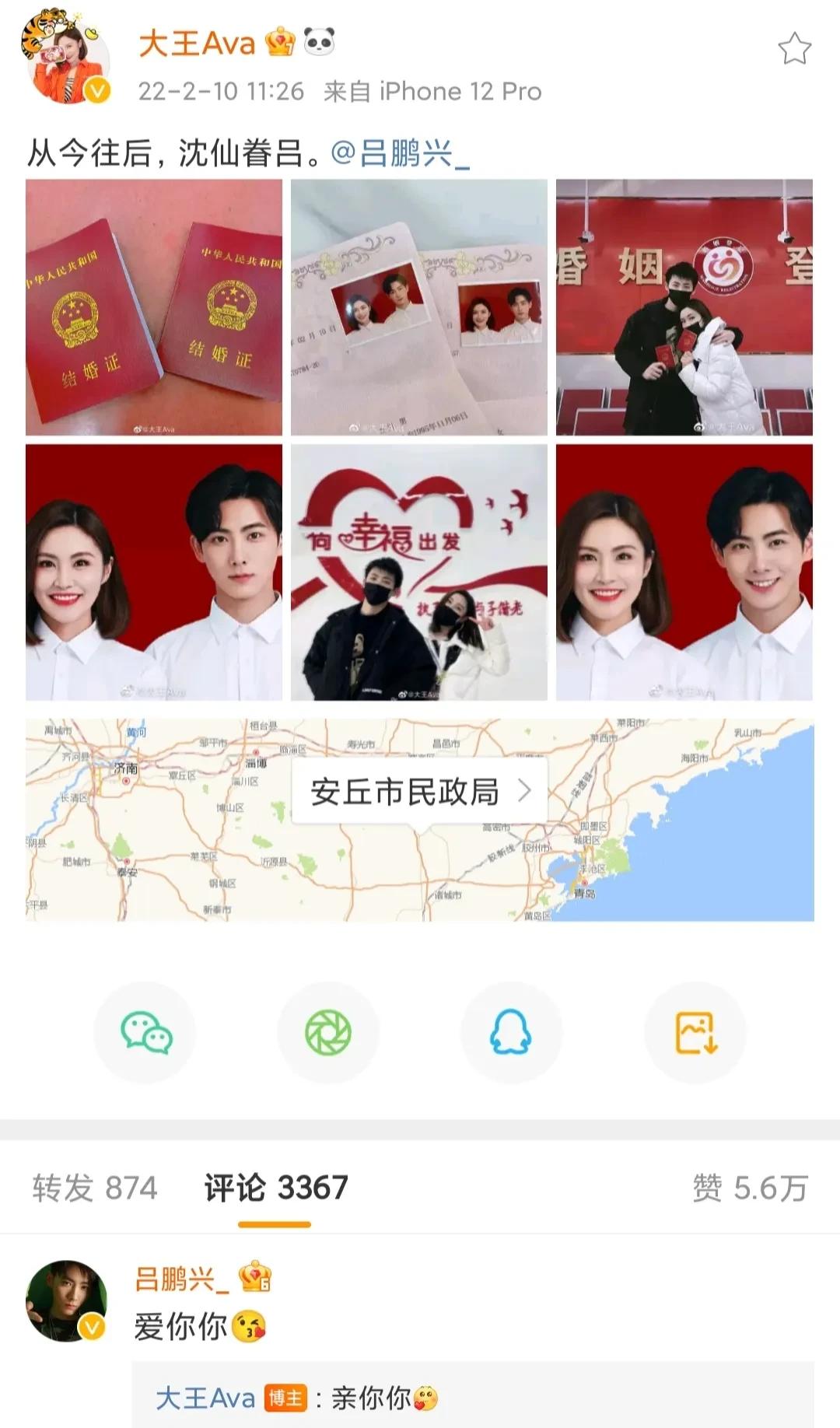Tap the 大王Ava username at top
Screen dimensions: 840x1428
(197, 43)
